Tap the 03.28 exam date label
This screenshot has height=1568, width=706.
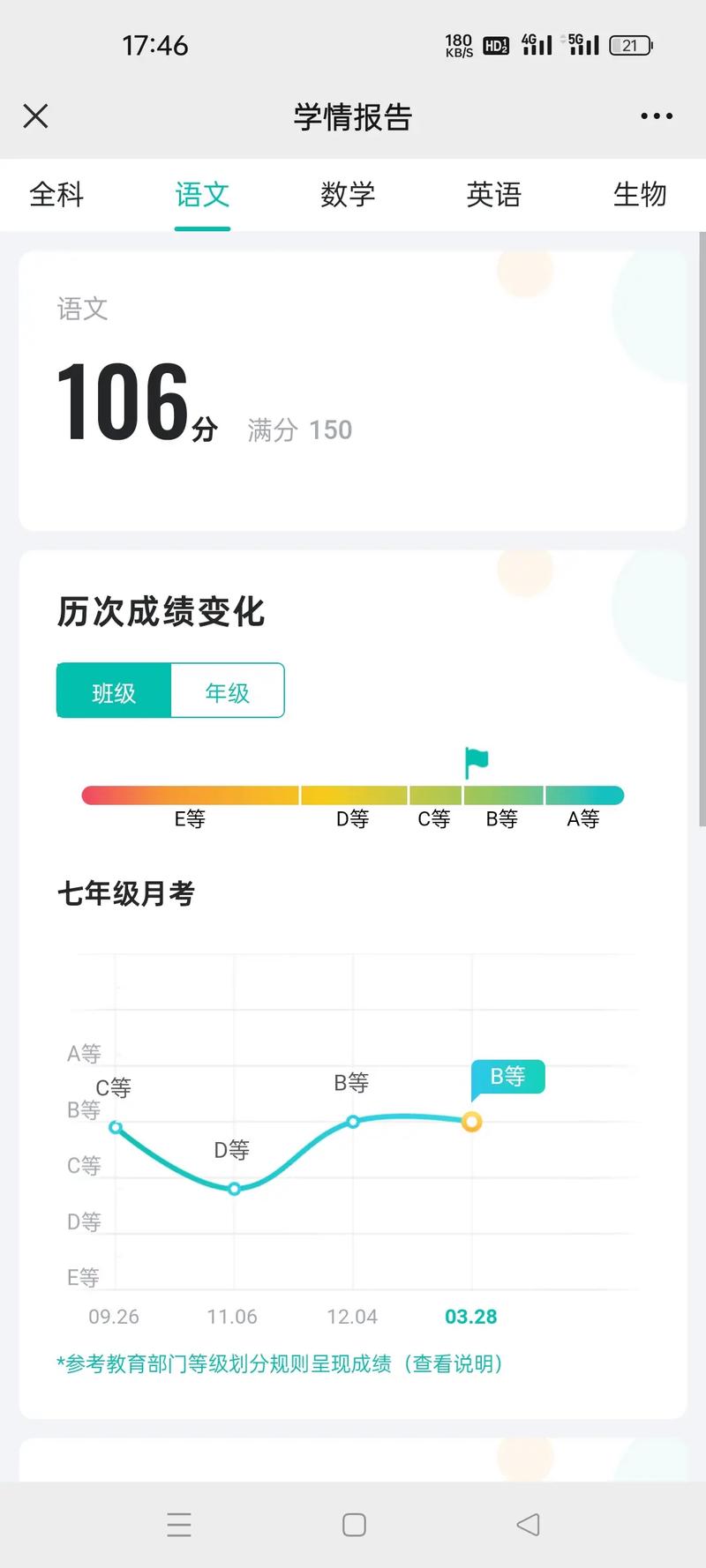pos(471,1316)
